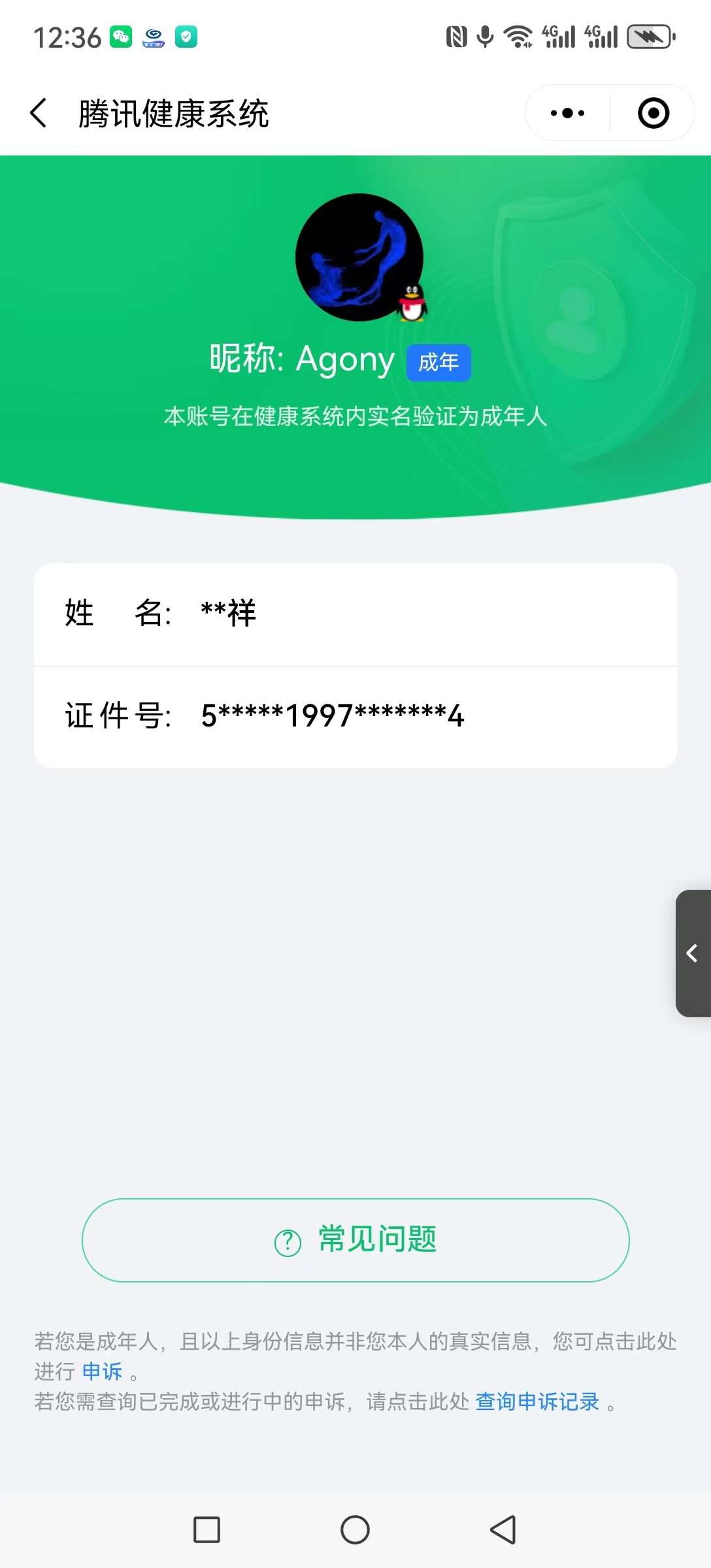
Task: Tap the 申诉 link to appeal
Action: point(102,1371)
